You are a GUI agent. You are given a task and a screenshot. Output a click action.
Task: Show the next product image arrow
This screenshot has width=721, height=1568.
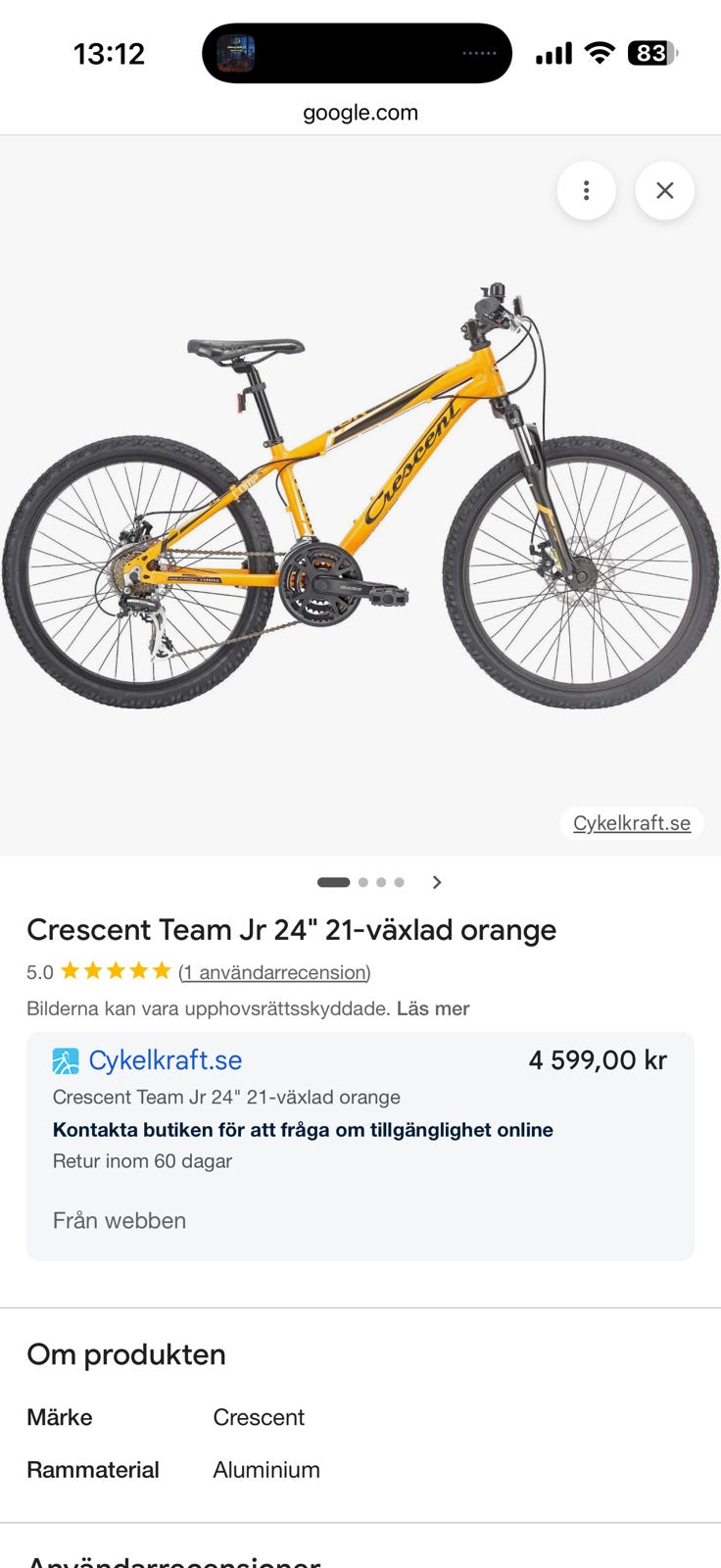(x=437, y=882)
